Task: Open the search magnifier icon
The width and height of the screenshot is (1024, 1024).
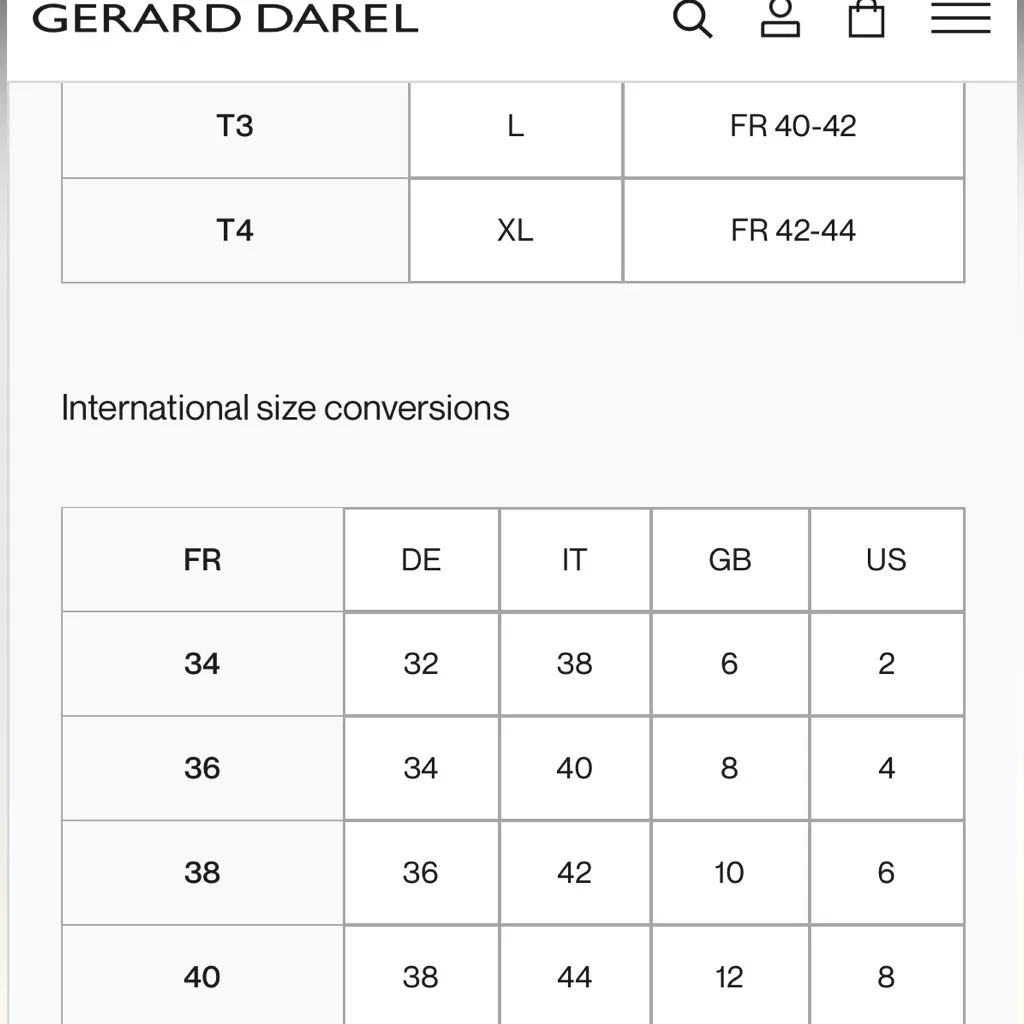Action: tap(692, 19)
